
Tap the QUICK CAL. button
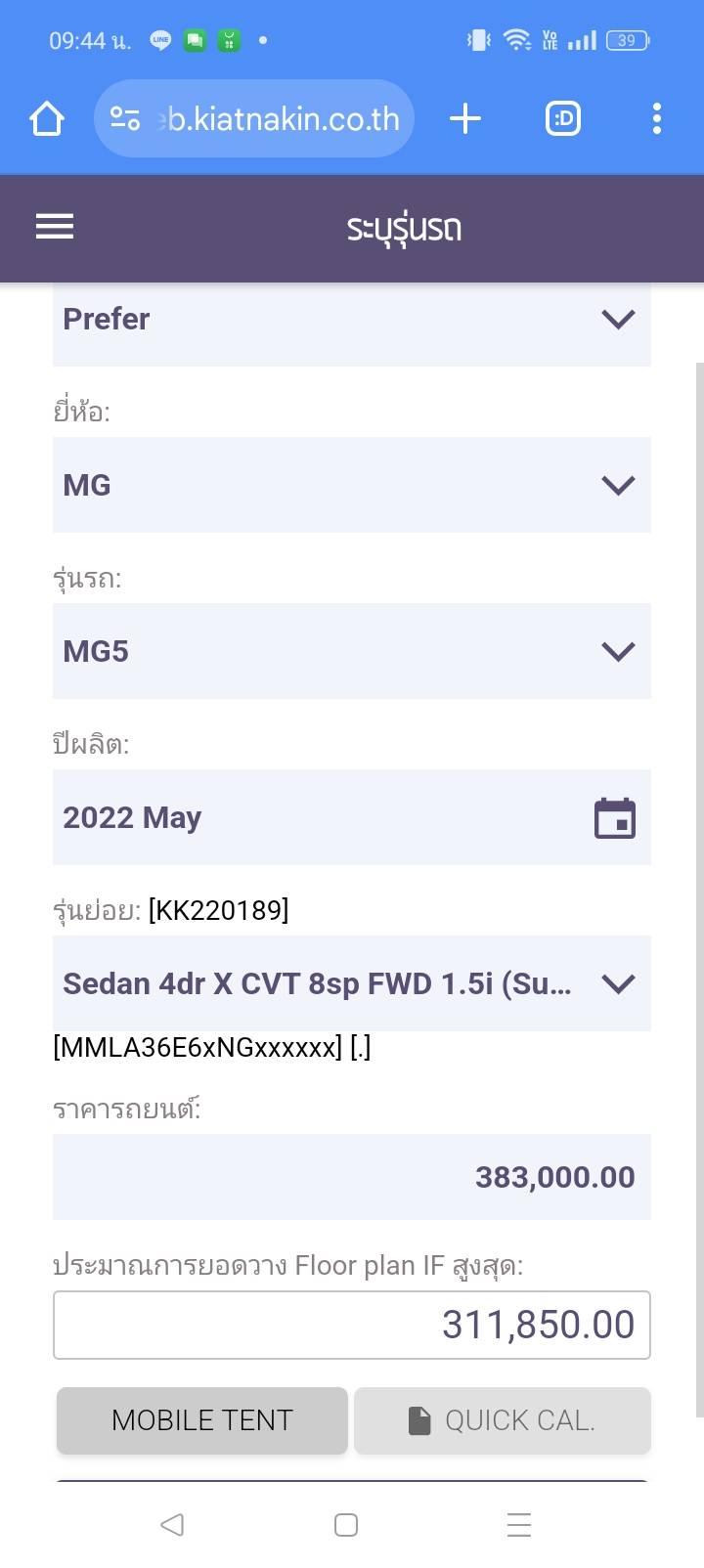(502, 1420)
